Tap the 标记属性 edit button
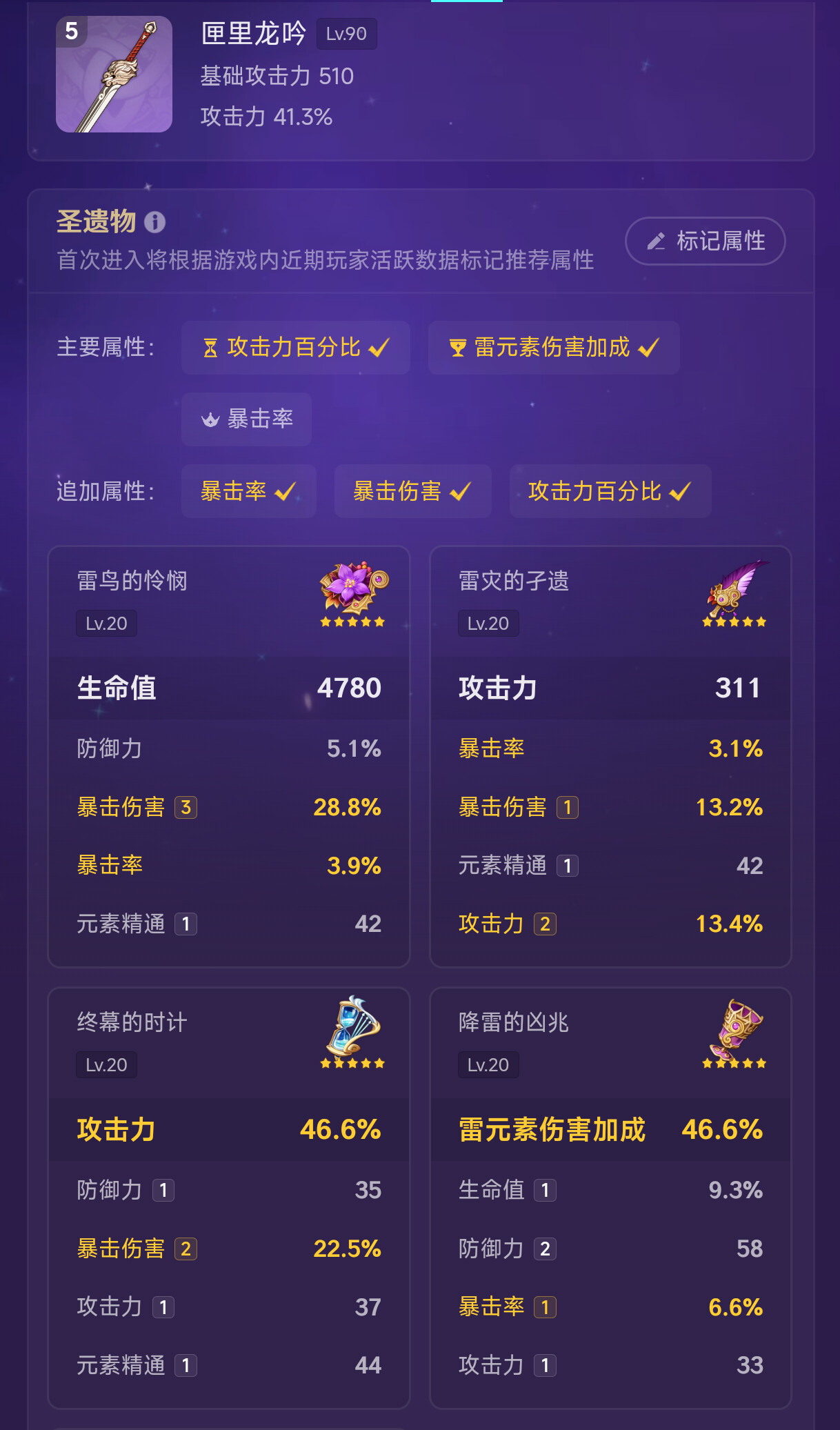This screenshot has width=840, height=1430. [x=705, y=241]
